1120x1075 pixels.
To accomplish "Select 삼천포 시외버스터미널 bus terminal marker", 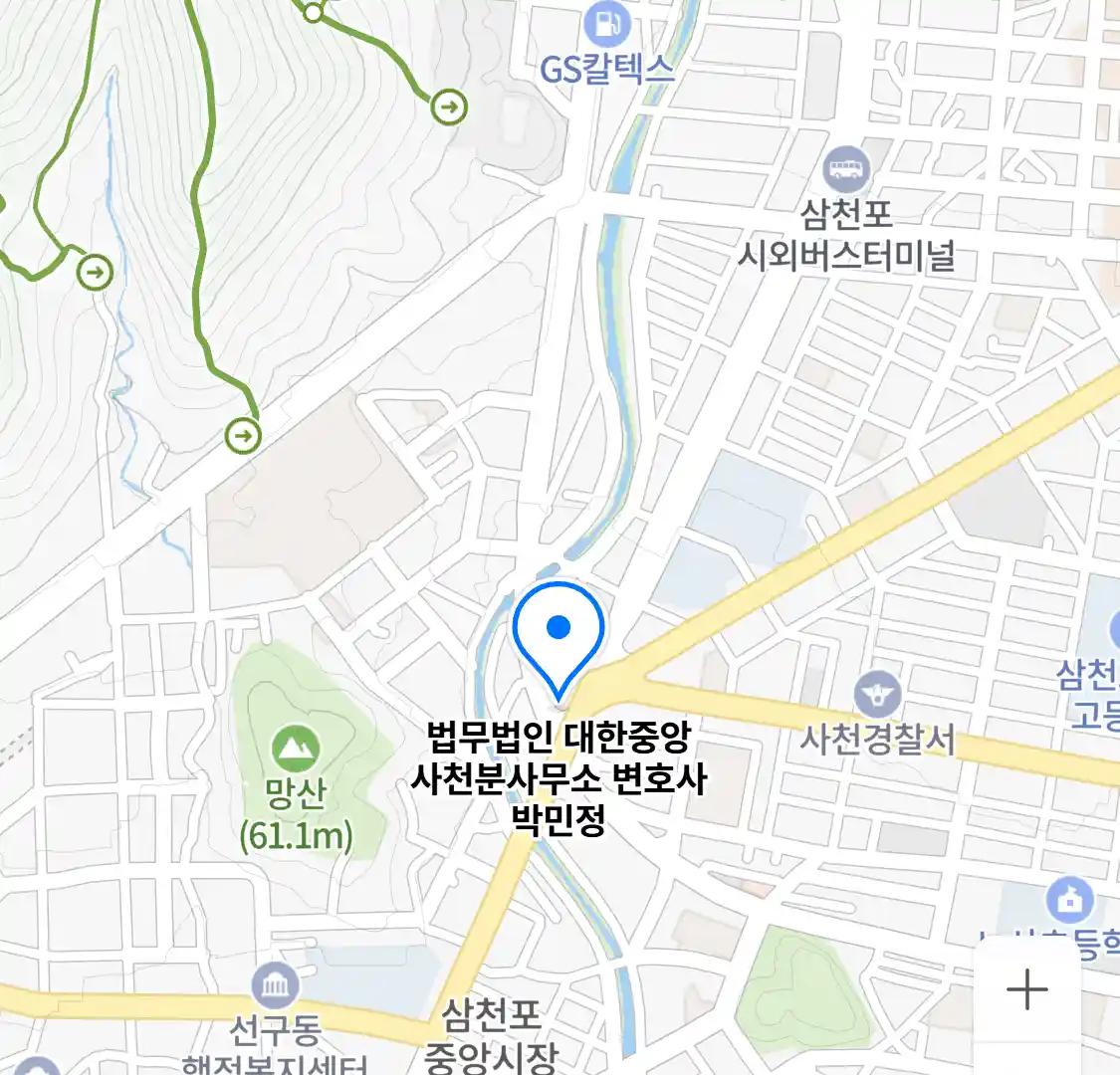I will (846, 169).
